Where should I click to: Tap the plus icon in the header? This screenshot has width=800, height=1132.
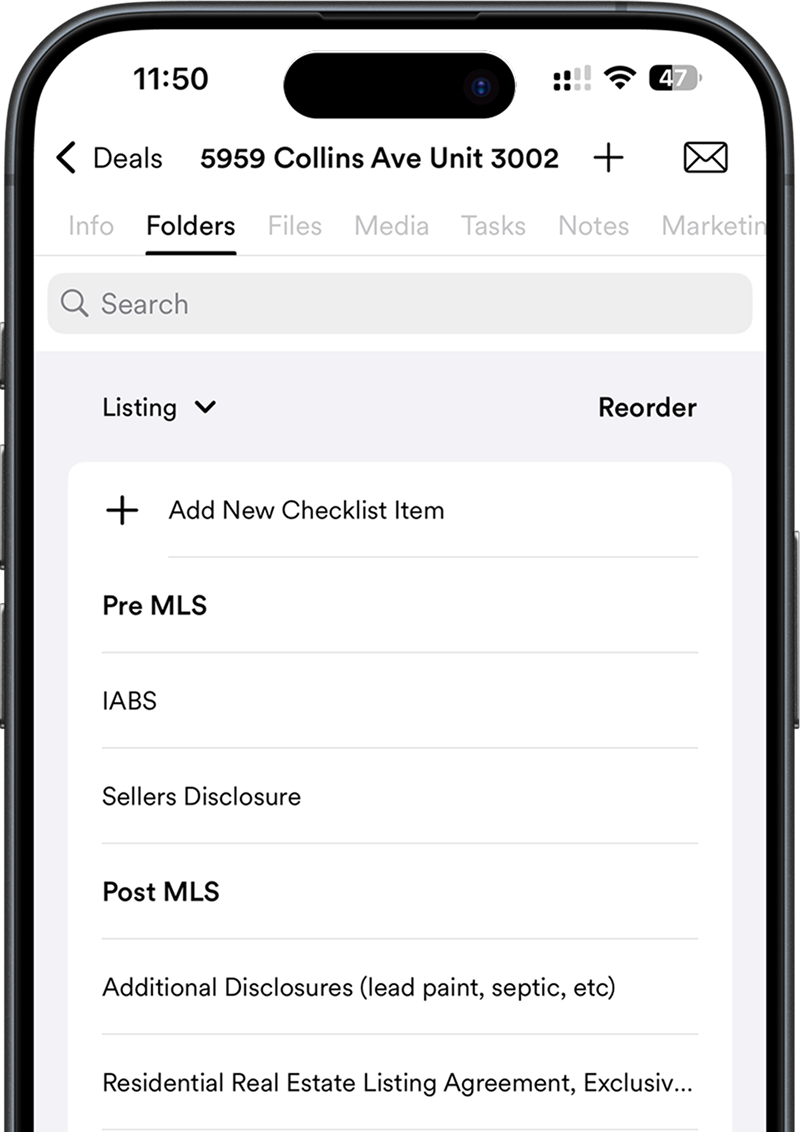click(608, 158)
